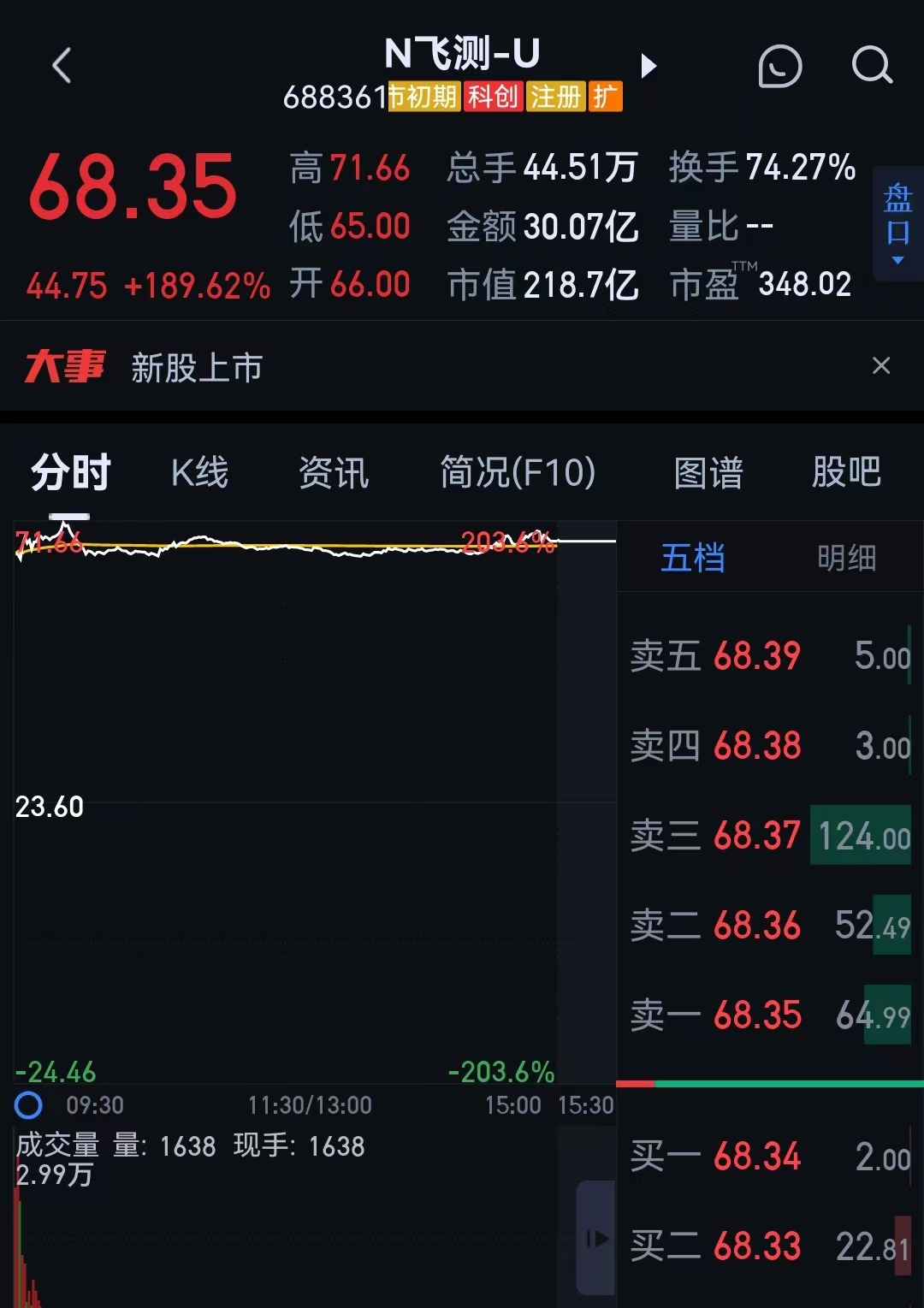924x1308 pixels.
Task: Open the 简况(F10) tab
Action: tap(518, 472)
